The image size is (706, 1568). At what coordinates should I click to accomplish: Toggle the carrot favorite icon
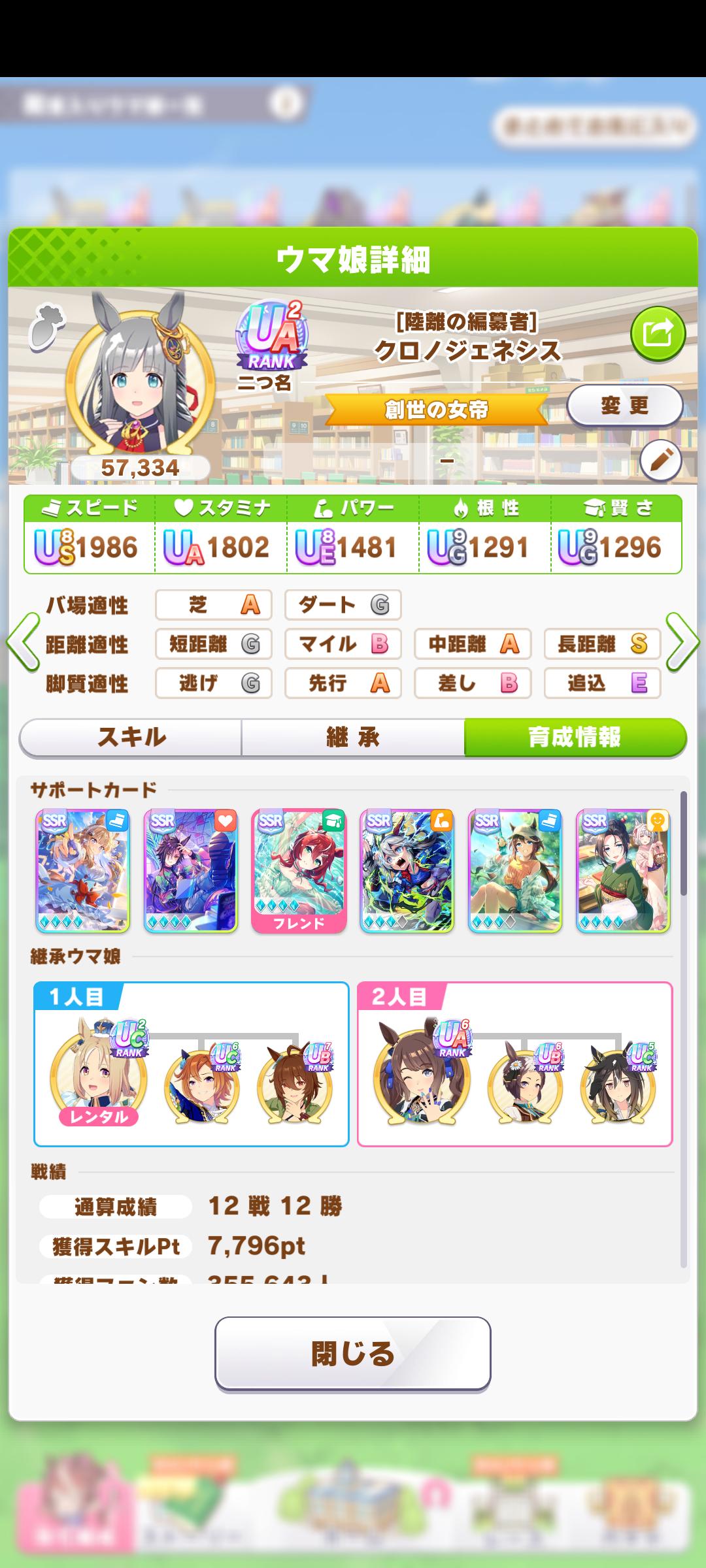48,326
